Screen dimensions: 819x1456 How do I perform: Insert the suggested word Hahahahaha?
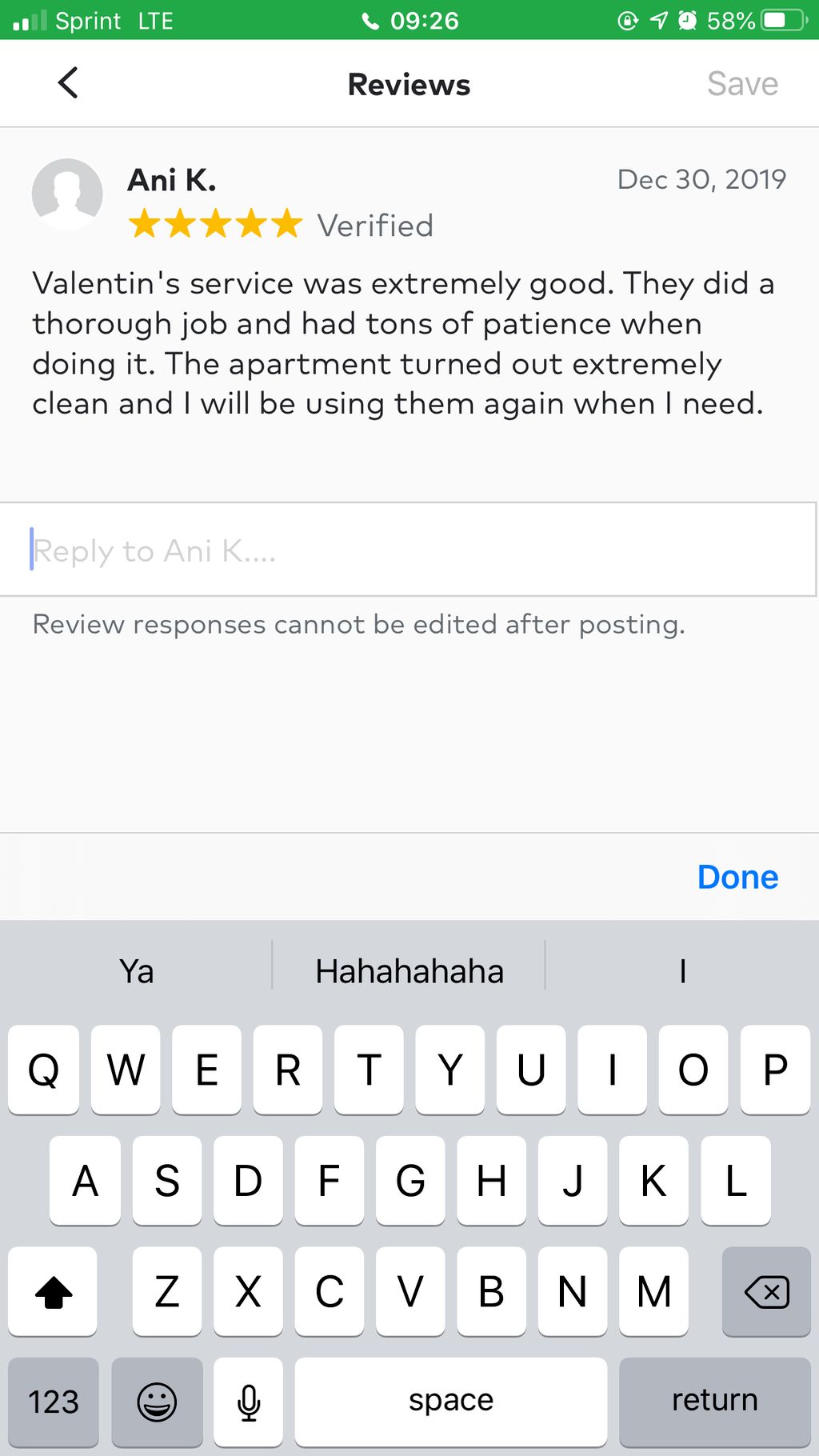[x=409, y=971]
